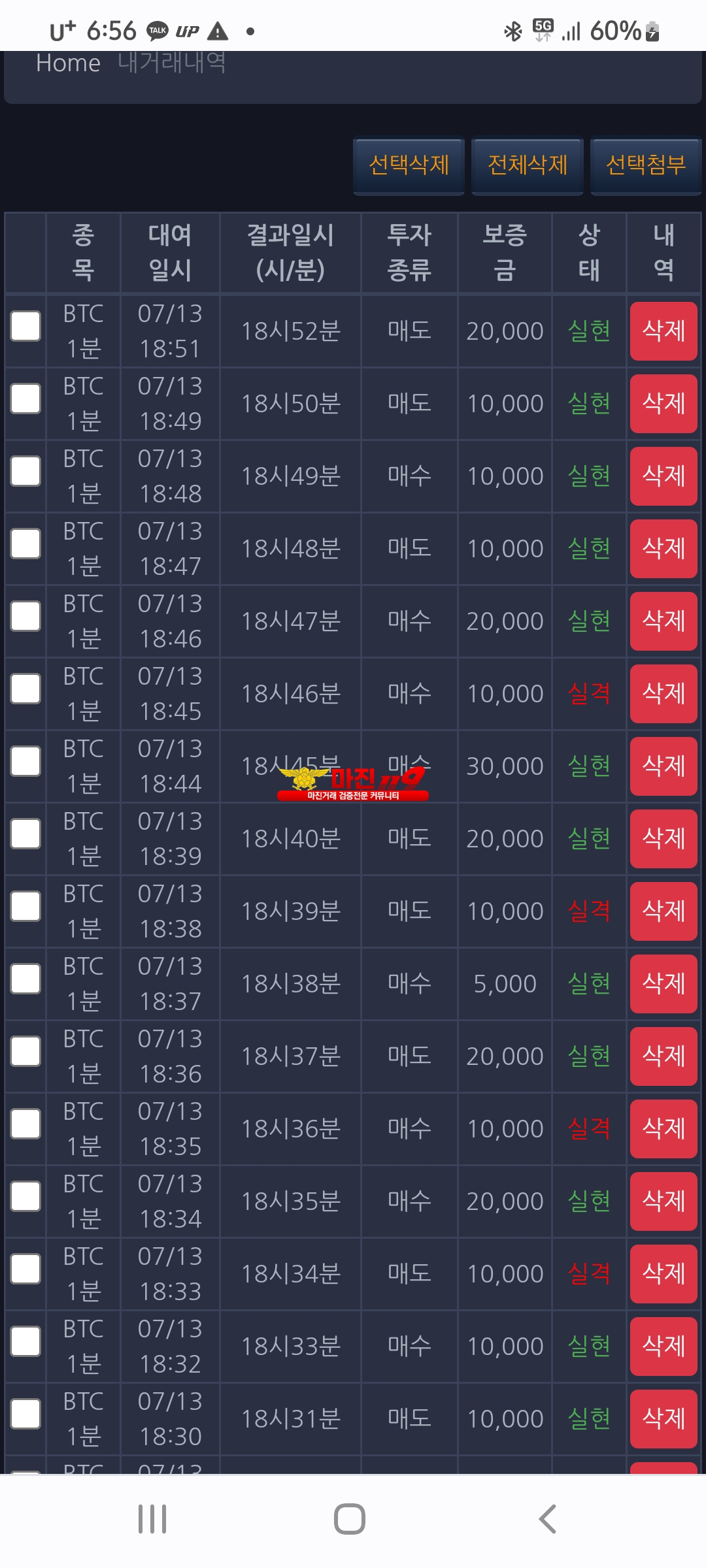The image size is (706, 1568).
Task: Delete the 30,000 trade at 18시45분
Action: coord(664,766)
